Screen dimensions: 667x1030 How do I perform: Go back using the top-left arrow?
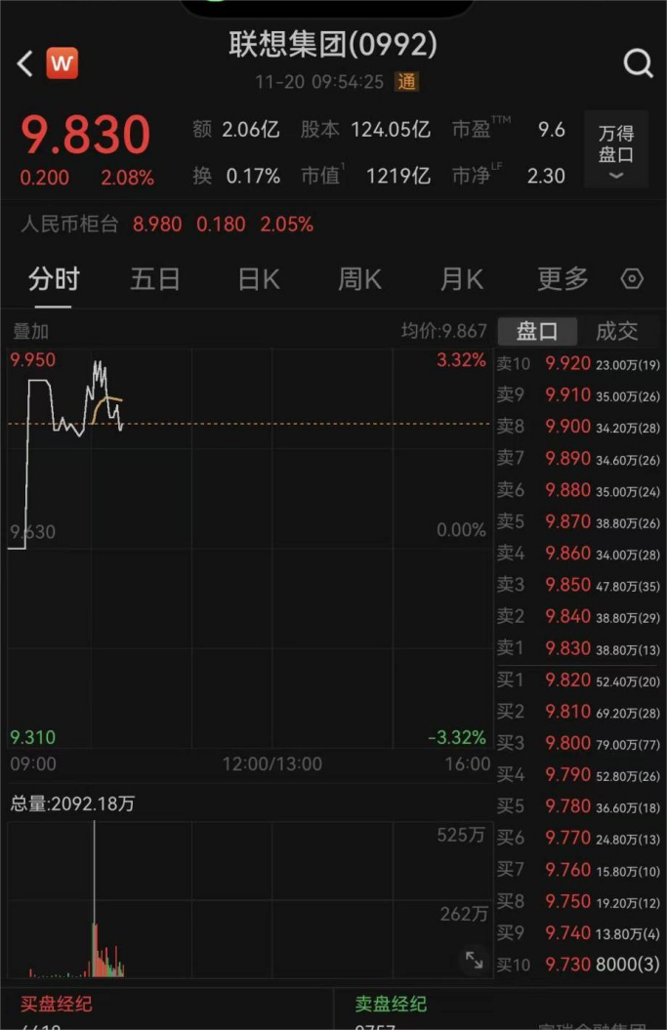[x=25, y=64]
